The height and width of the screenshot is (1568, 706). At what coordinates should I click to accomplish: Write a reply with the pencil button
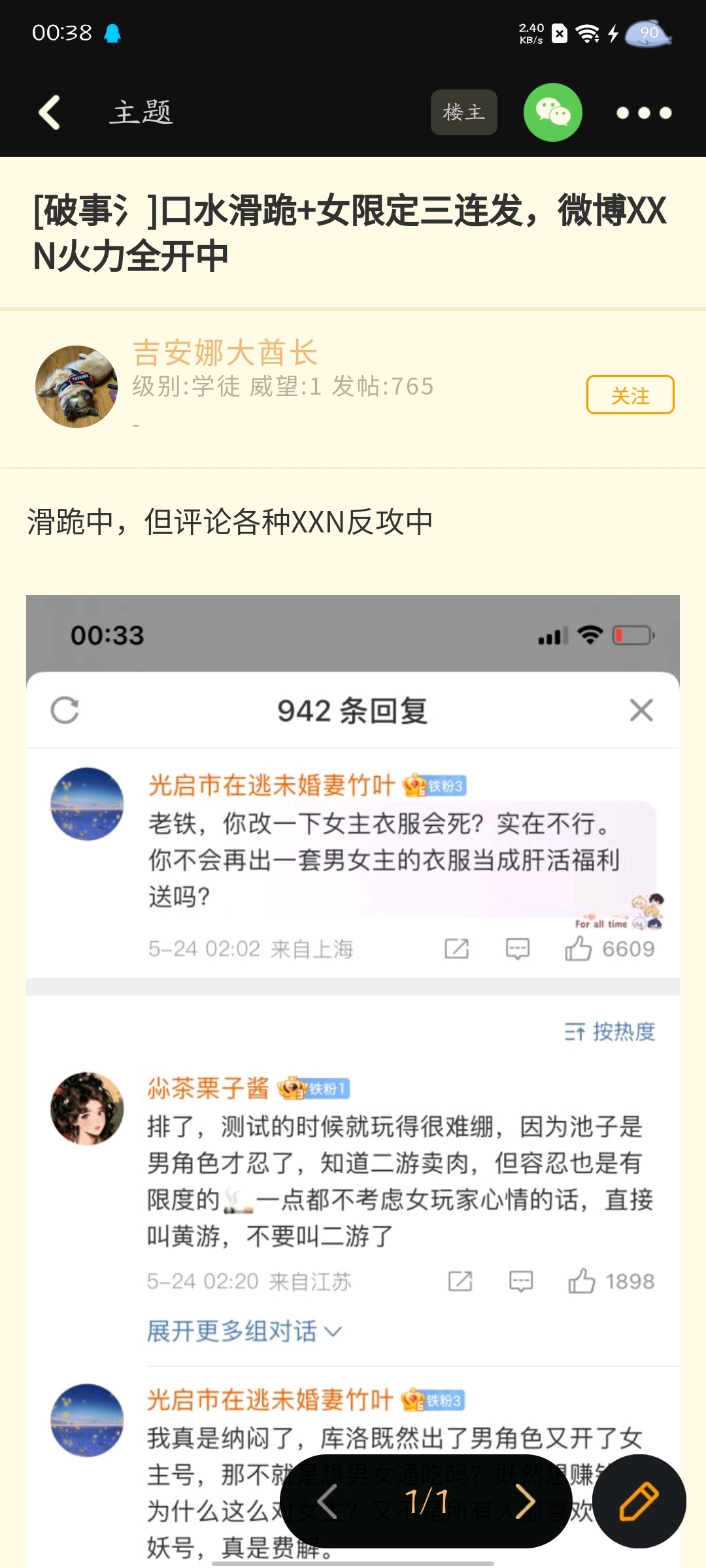pos(639,1501)
